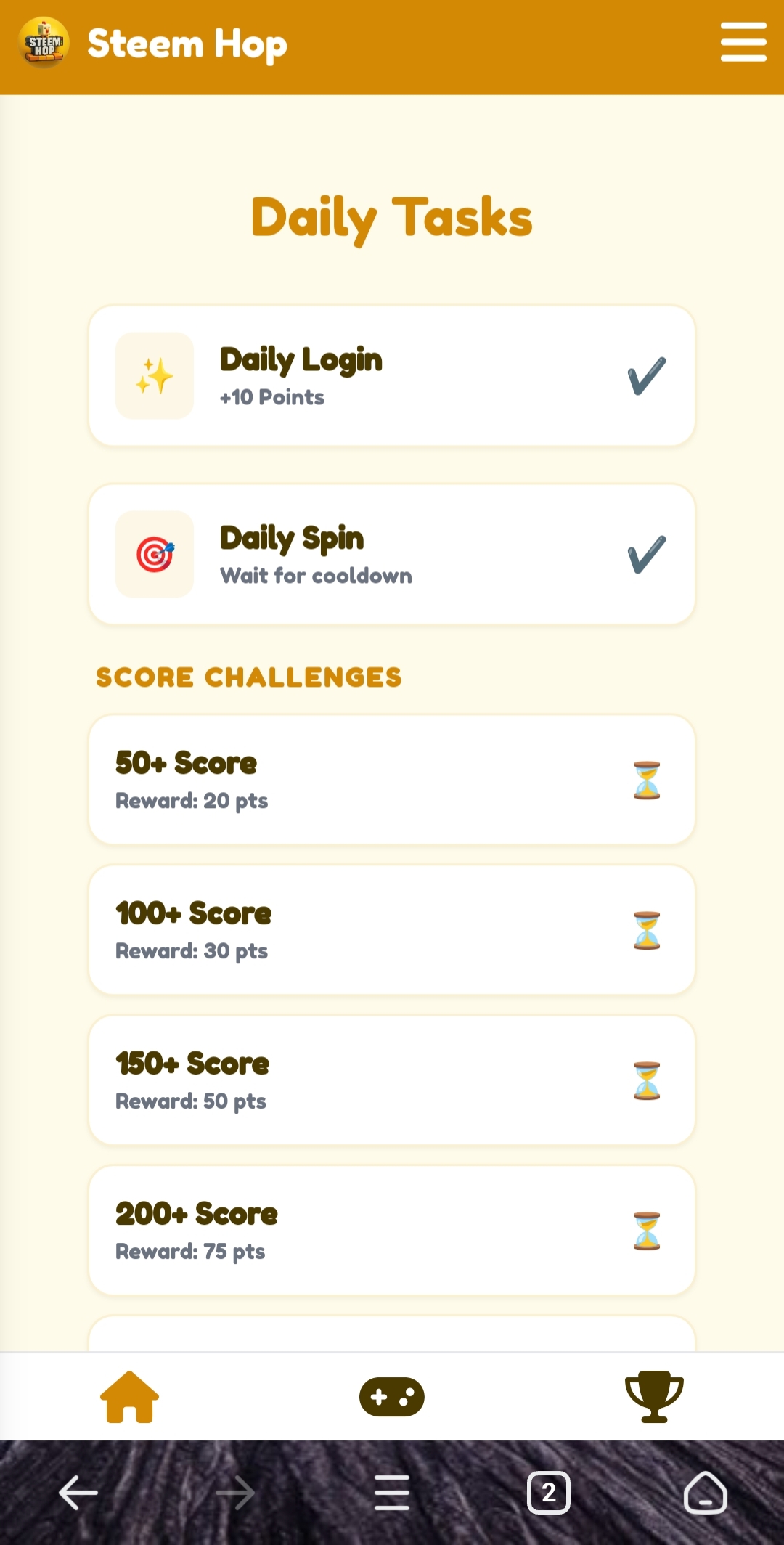Tap the Steem Hop logo title
The height and width of the screenshot is (1545, 784).
click(187, 44)
